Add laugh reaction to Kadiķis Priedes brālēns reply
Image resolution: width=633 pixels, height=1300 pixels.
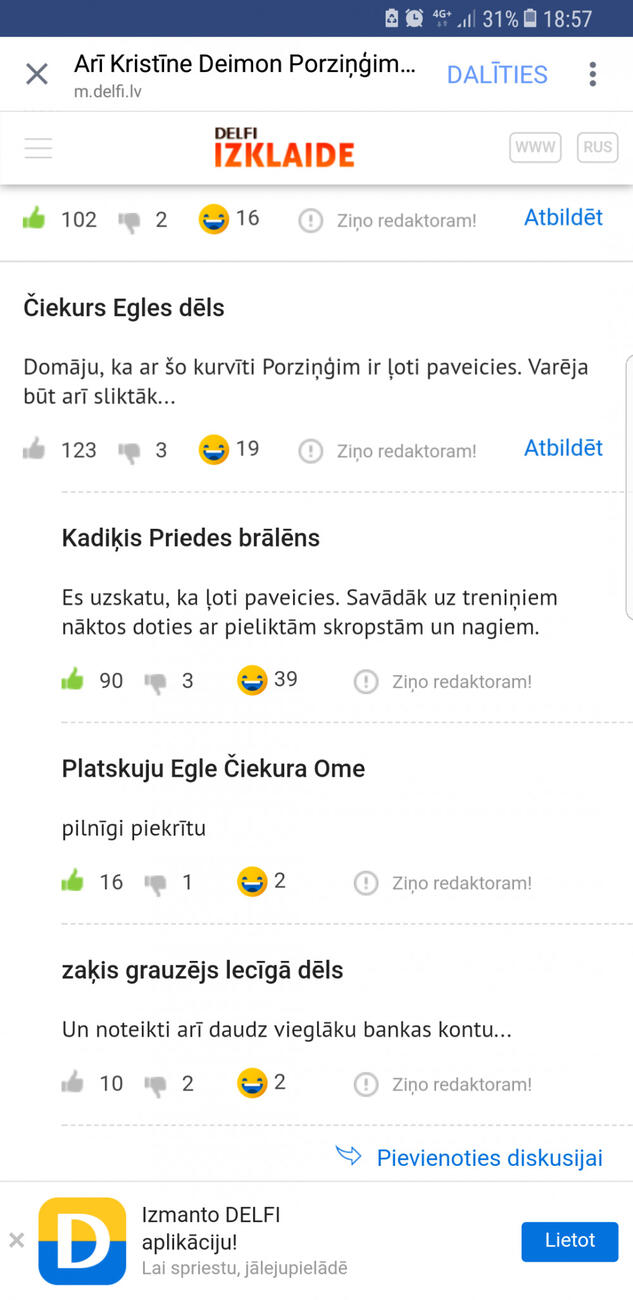pos(252,681)
